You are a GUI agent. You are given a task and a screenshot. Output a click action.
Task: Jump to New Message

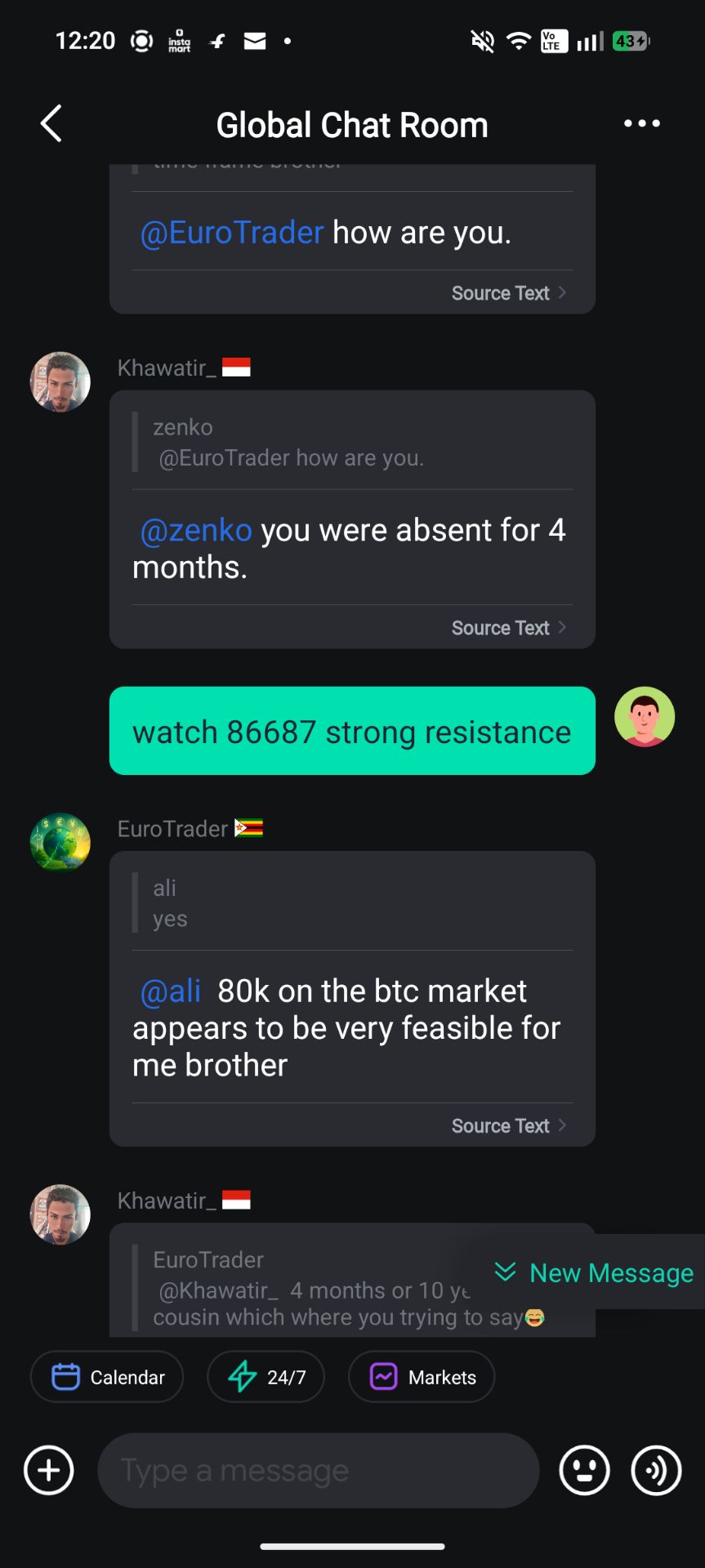595,1272
